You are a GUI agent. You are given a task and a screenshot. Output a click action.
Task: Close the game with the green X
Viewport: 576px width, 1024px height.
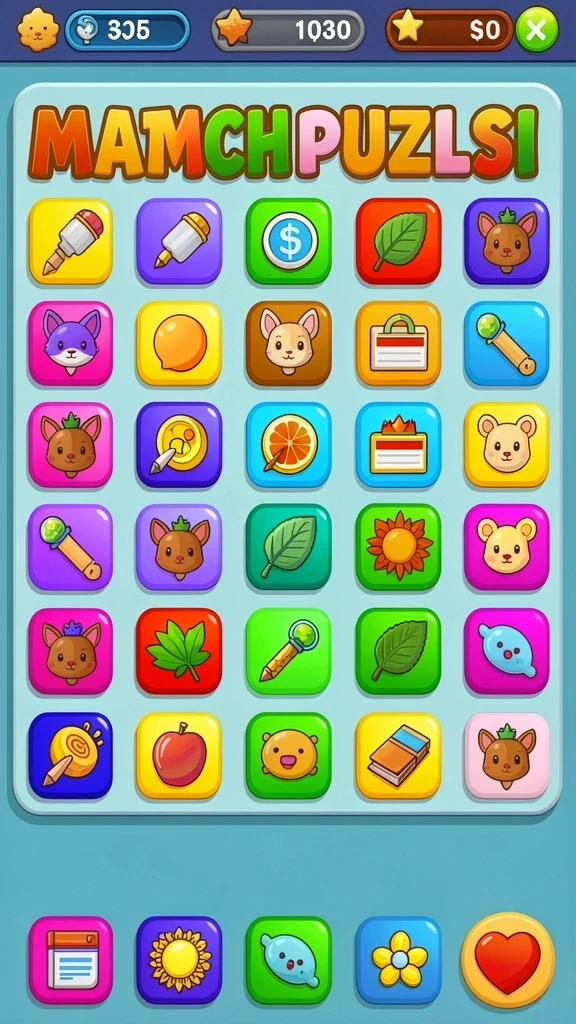pyautogui.click(x=537, y=29)
